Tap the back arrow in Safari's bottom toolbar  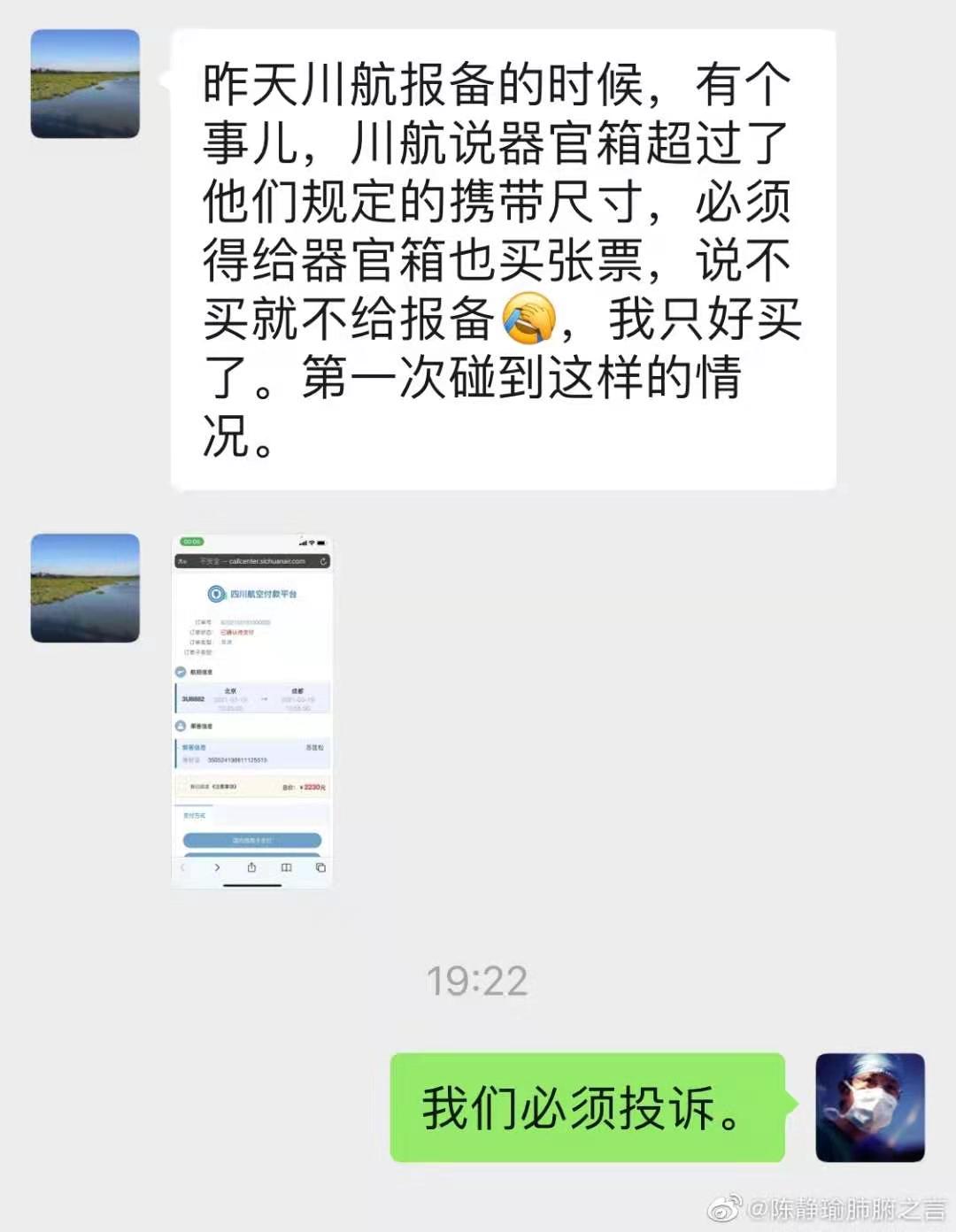(x=181, y=866)
